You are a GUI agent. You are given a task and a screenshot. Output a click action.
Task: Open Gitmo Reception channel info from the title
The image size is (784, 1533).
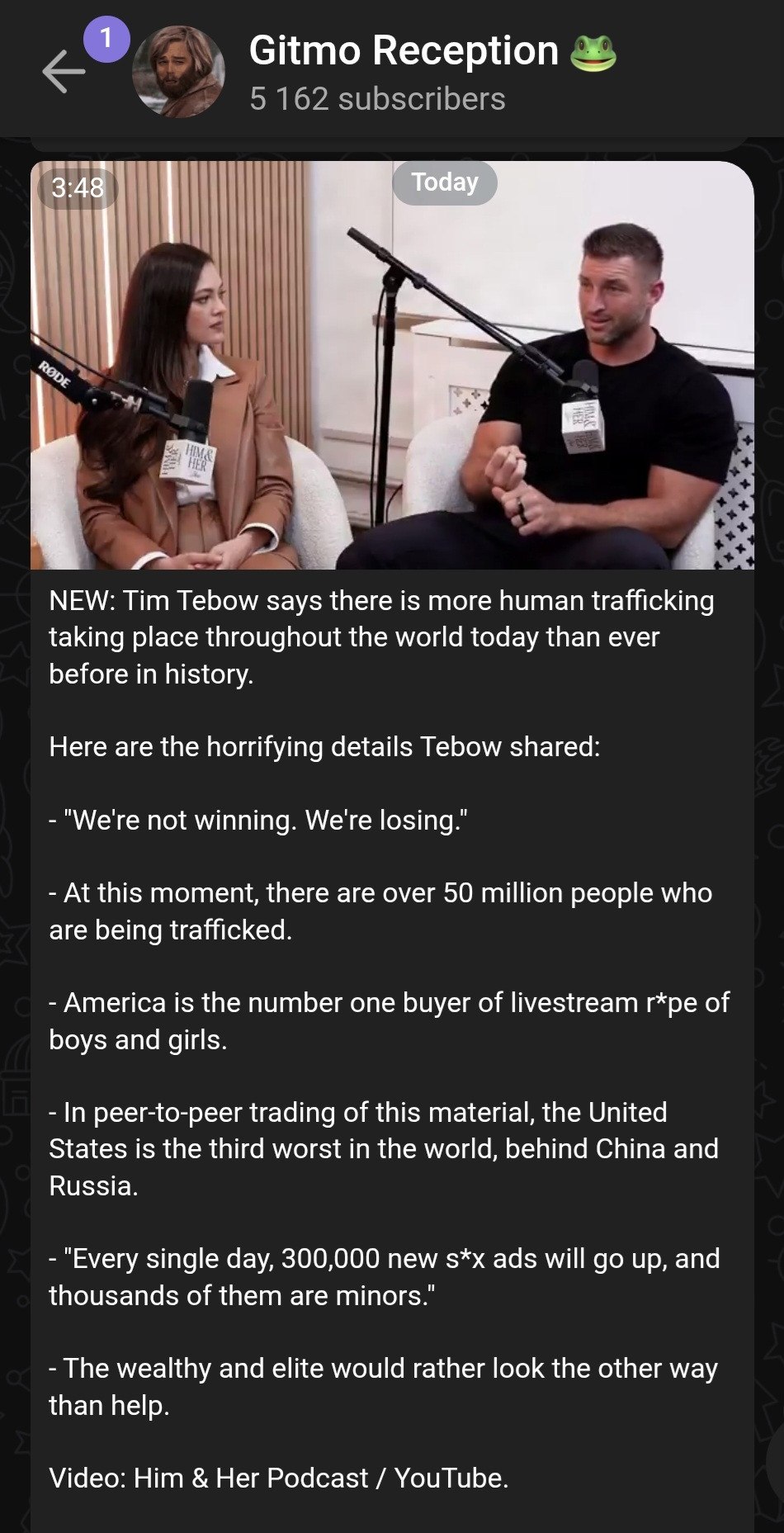404,51
